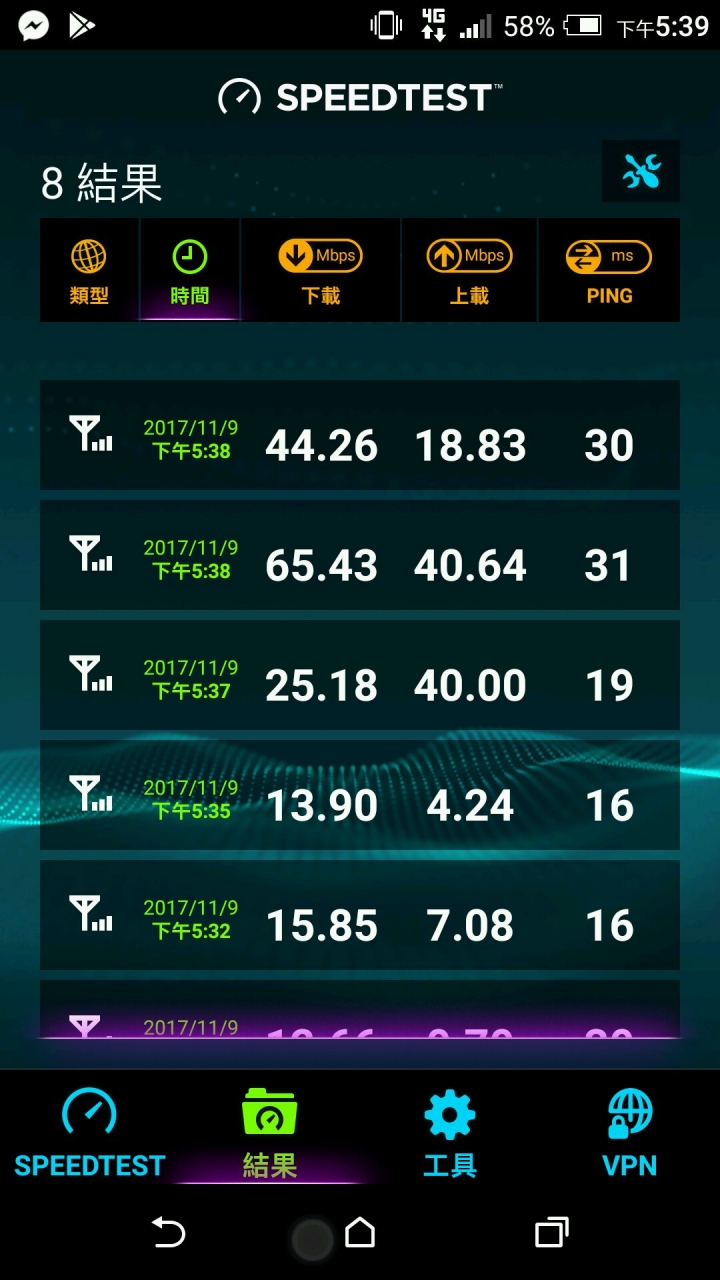Switch to the SPEEDTEST tab
This screenshot has height=1280, width=720.
(x=90, y=1132)
